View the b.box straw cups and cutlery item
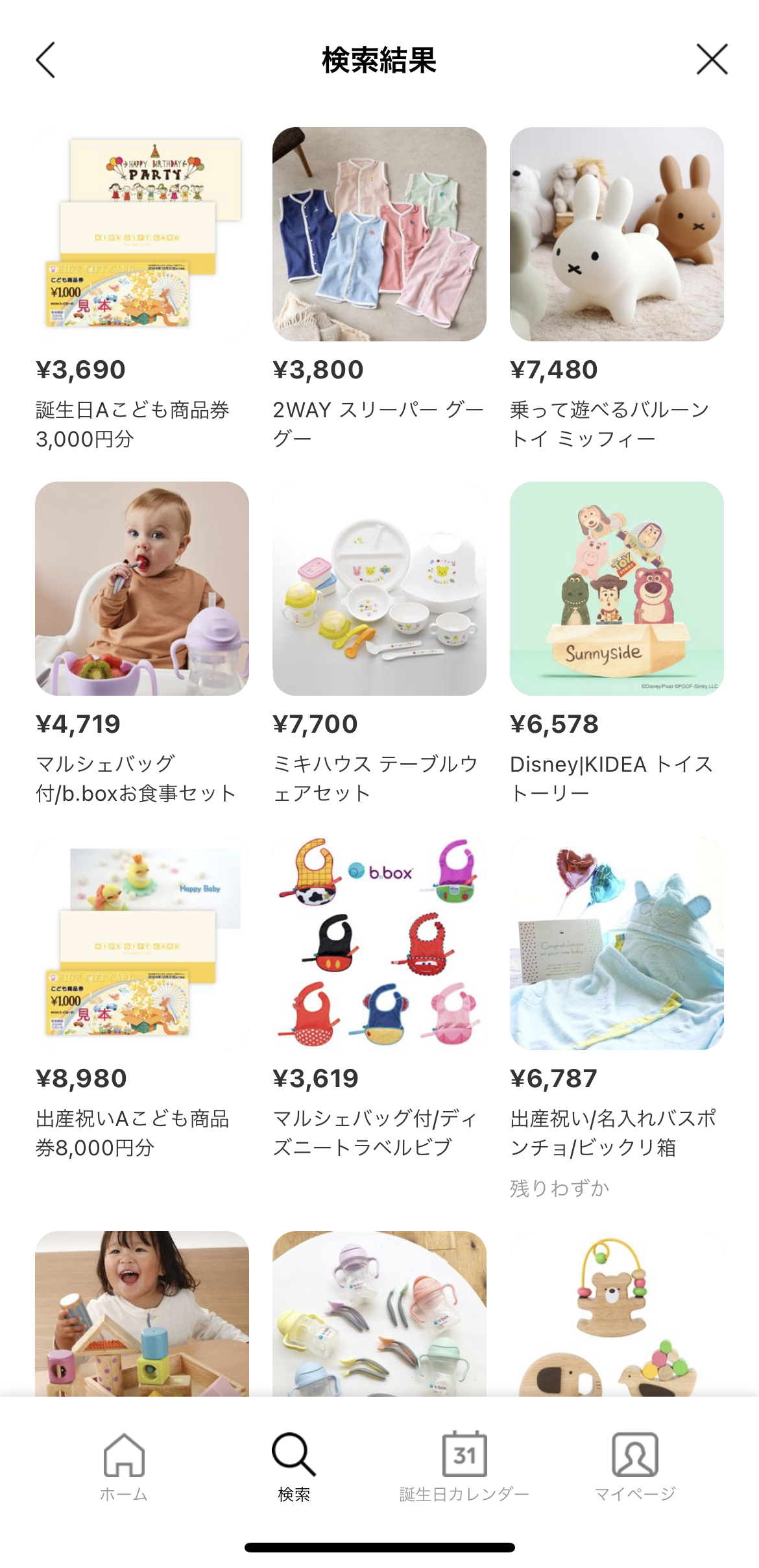This screenshot has height=1568, width=759. [x=379, y=1314]
